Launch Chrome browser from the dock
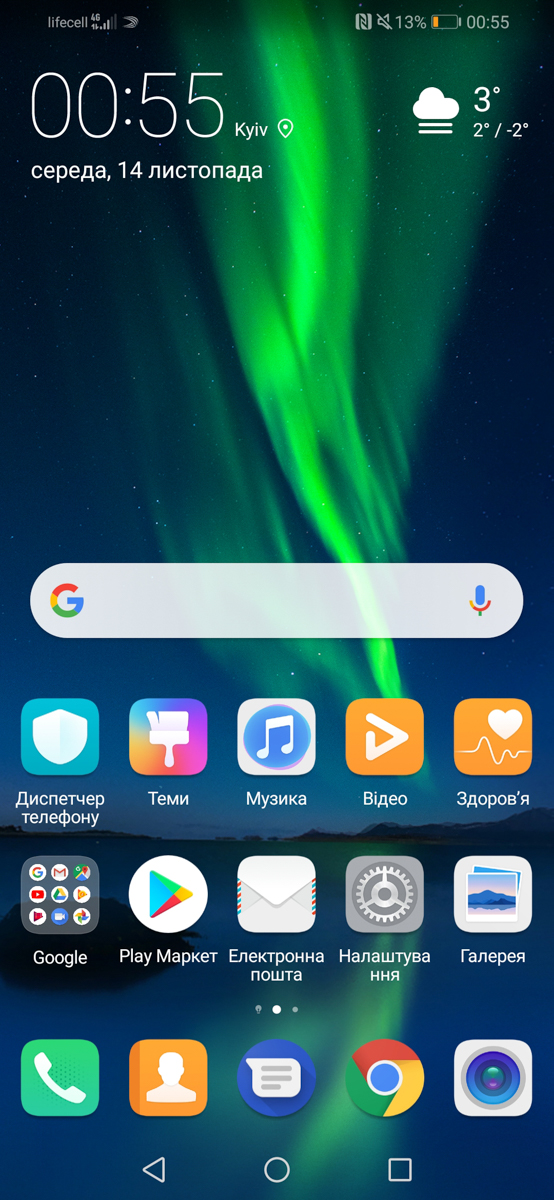 coord(385,1078)
